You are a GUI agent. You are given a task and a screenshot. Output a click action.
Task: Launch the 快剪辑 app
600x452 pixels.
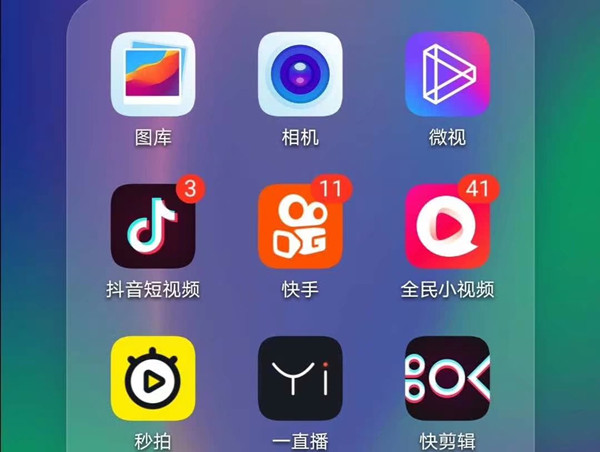click(x=447, y=378)
